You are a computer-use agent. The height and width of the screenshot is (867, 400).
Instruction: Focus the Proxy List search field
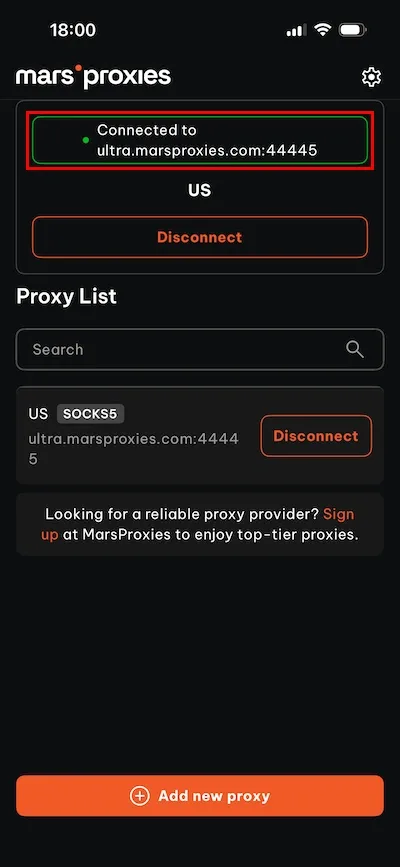[200, 349]
